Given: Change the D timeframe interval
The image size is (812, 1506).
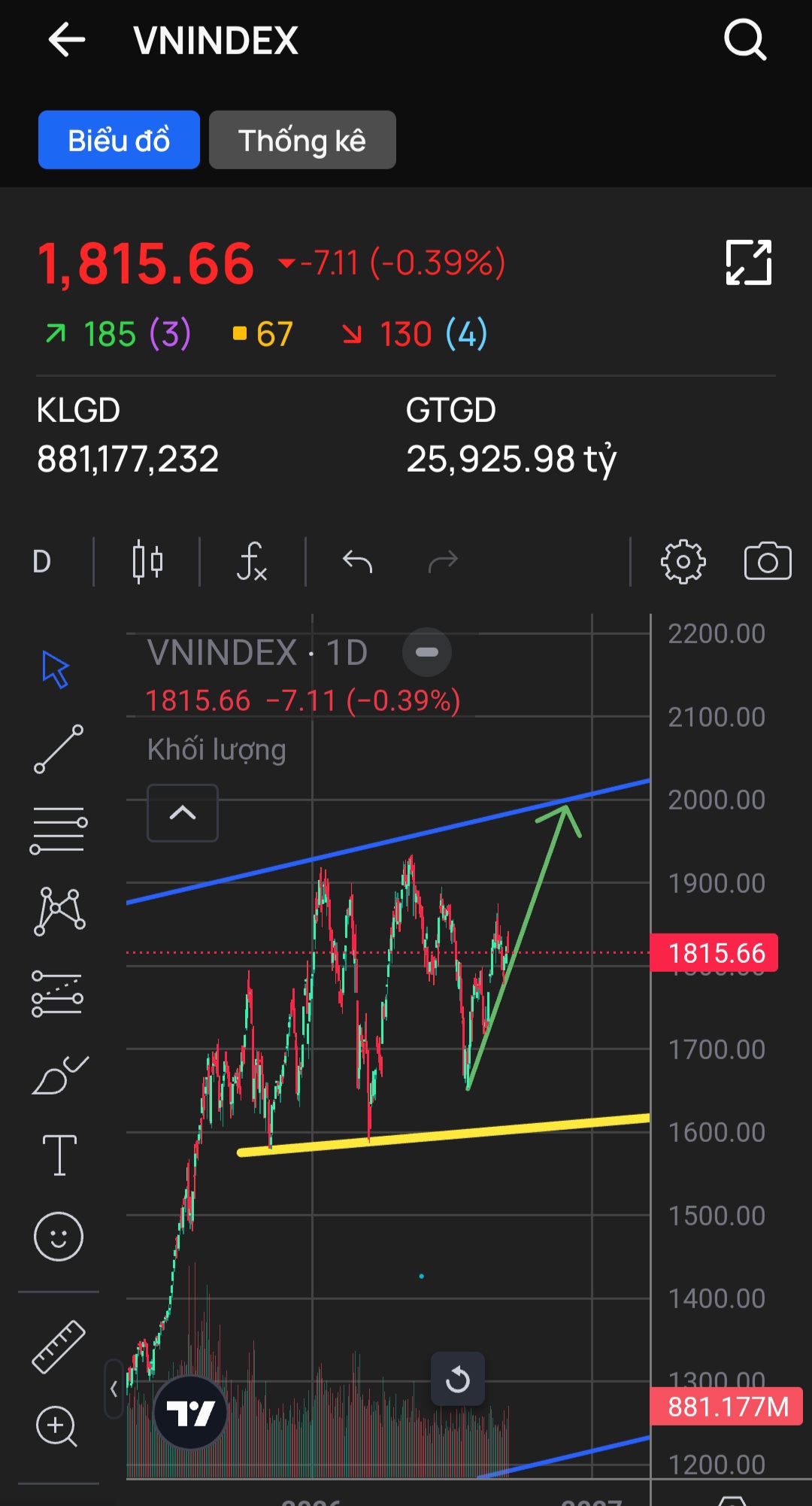Looking at the screenshot, I should coord(42,561).
